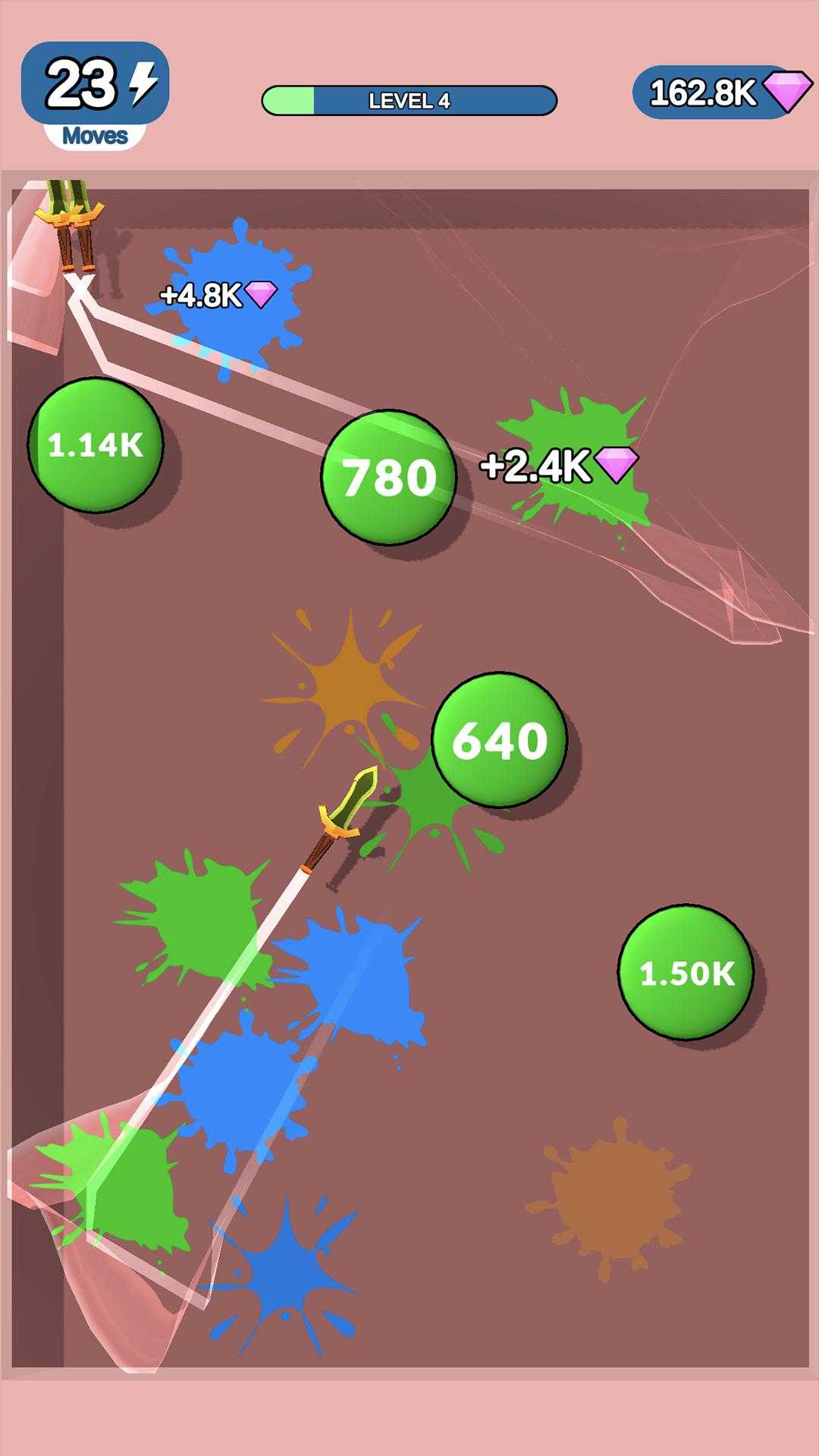Tap the green ball labeled 780
The height and width of the screenshot is (1456, 819).
click(388, 477)
